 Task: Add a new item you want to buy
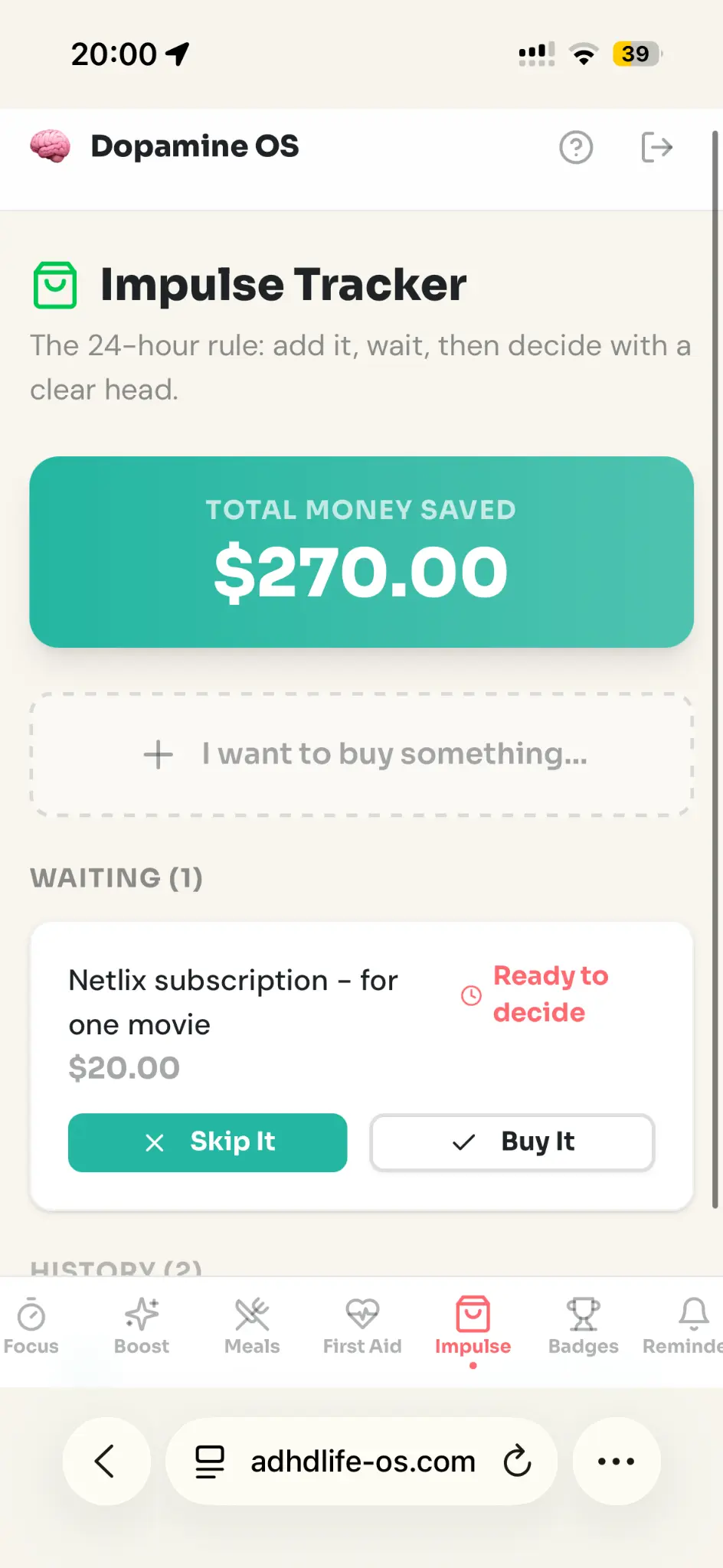coord(361,754)
